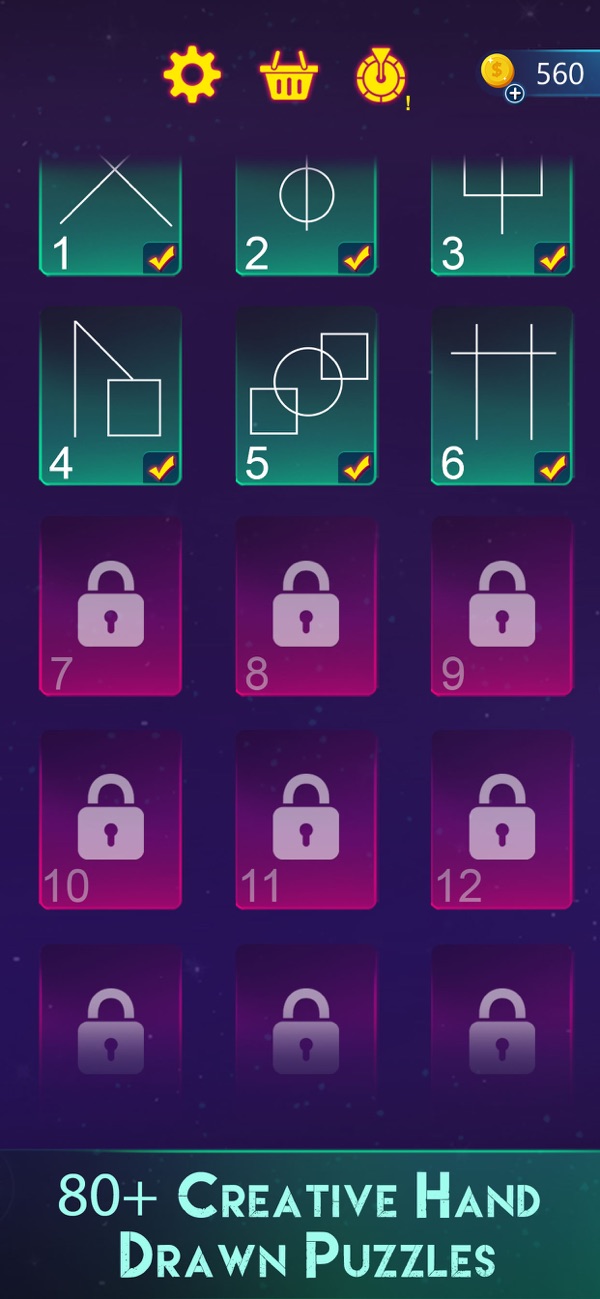Tap the locked level 7 card

[x=110, y=606]
